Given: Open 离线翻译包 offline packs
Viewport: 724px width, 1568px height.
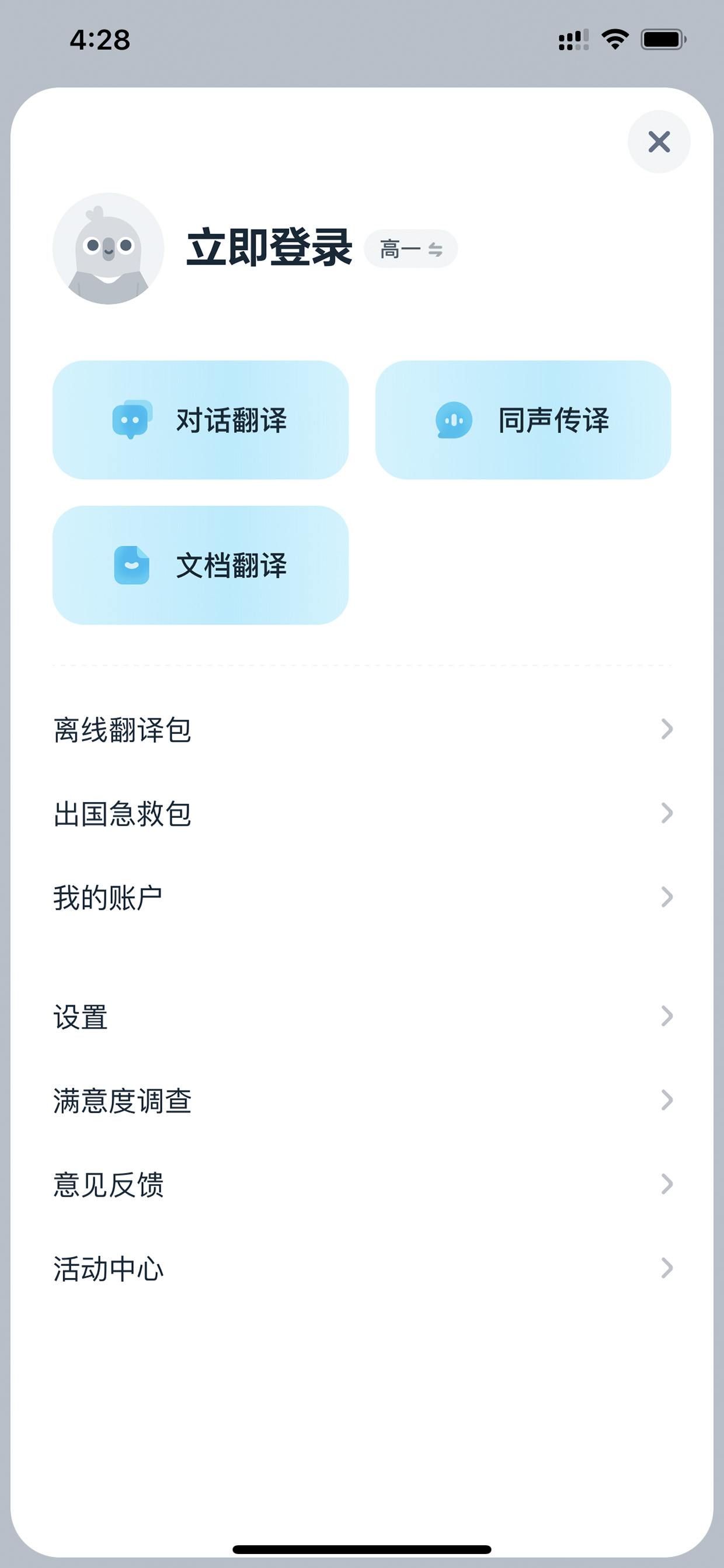Looking at the screenshot, I should point(363,729).
